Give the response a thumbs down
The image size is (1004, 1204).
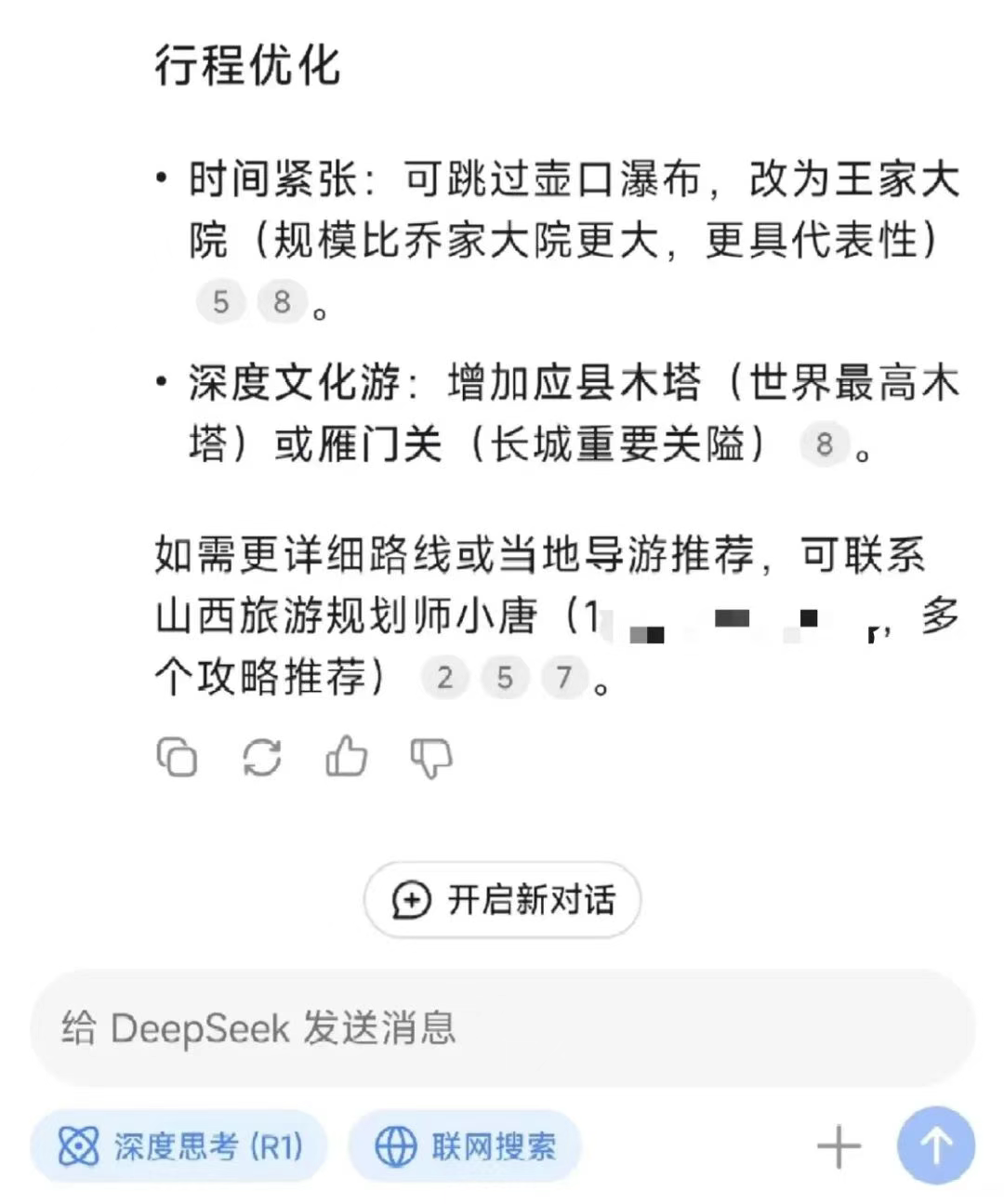pos(430,758)
